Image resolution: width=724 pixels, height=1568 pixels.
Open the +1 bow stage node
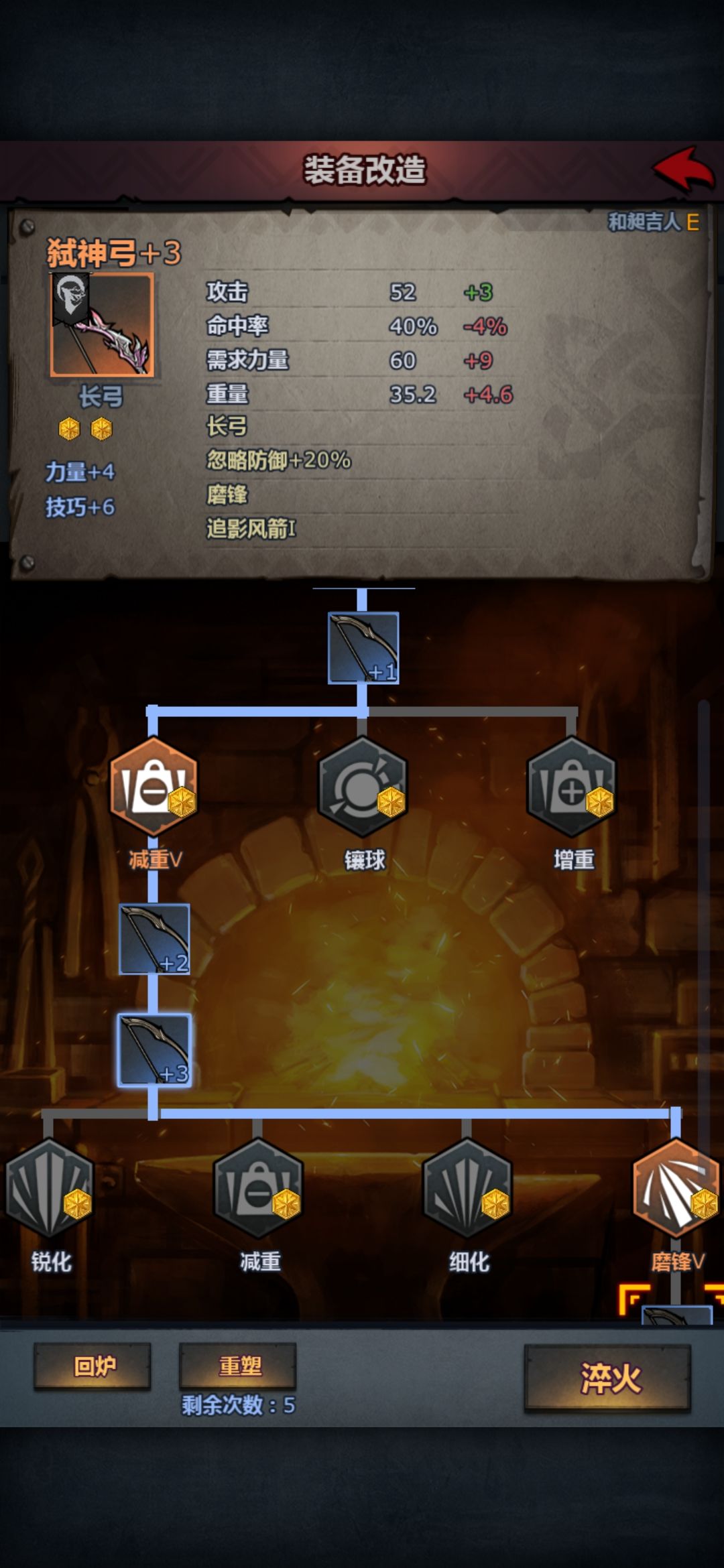pyautogui.click(x=363, y=648)
